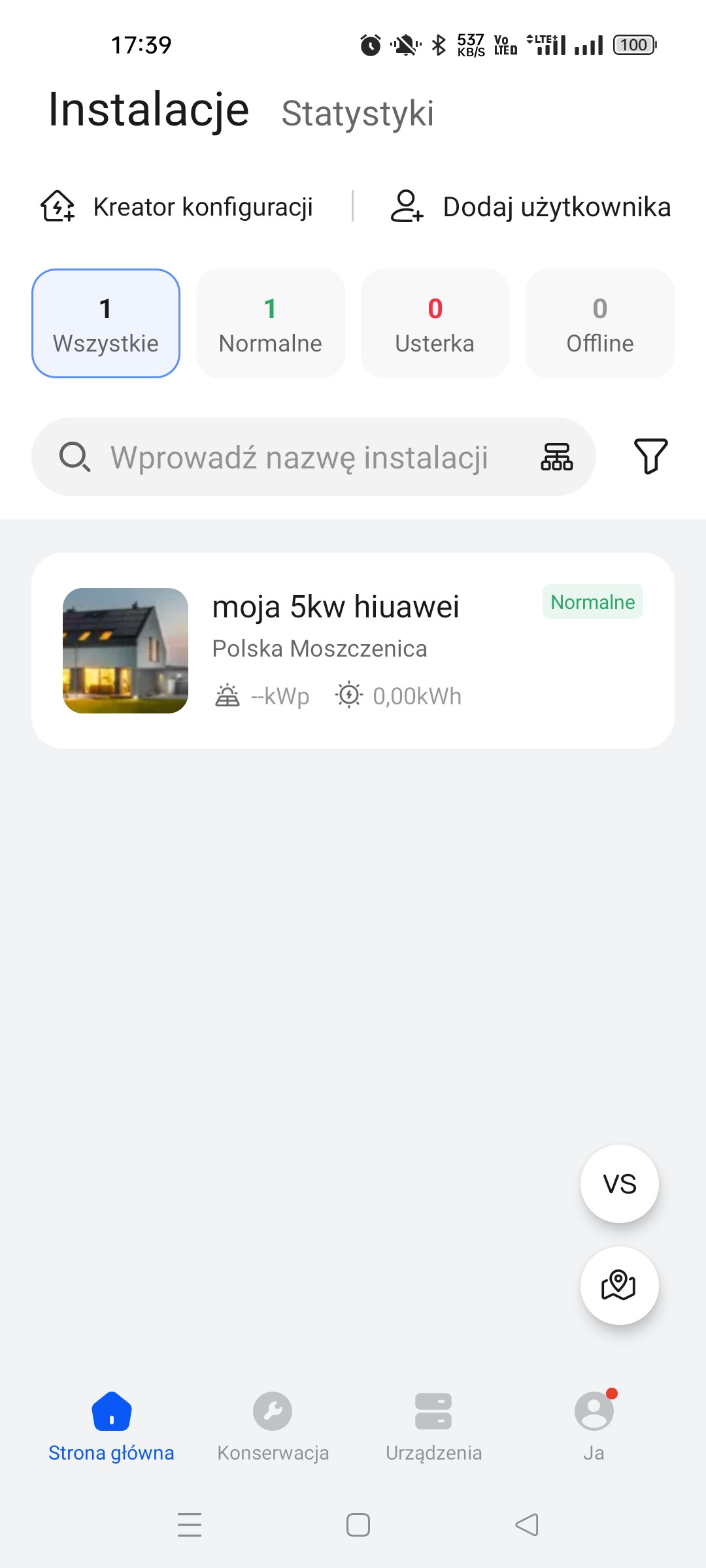The image size is (706, 1568).
Task: Tap Dodaj użytkownika
Action: 531,207
